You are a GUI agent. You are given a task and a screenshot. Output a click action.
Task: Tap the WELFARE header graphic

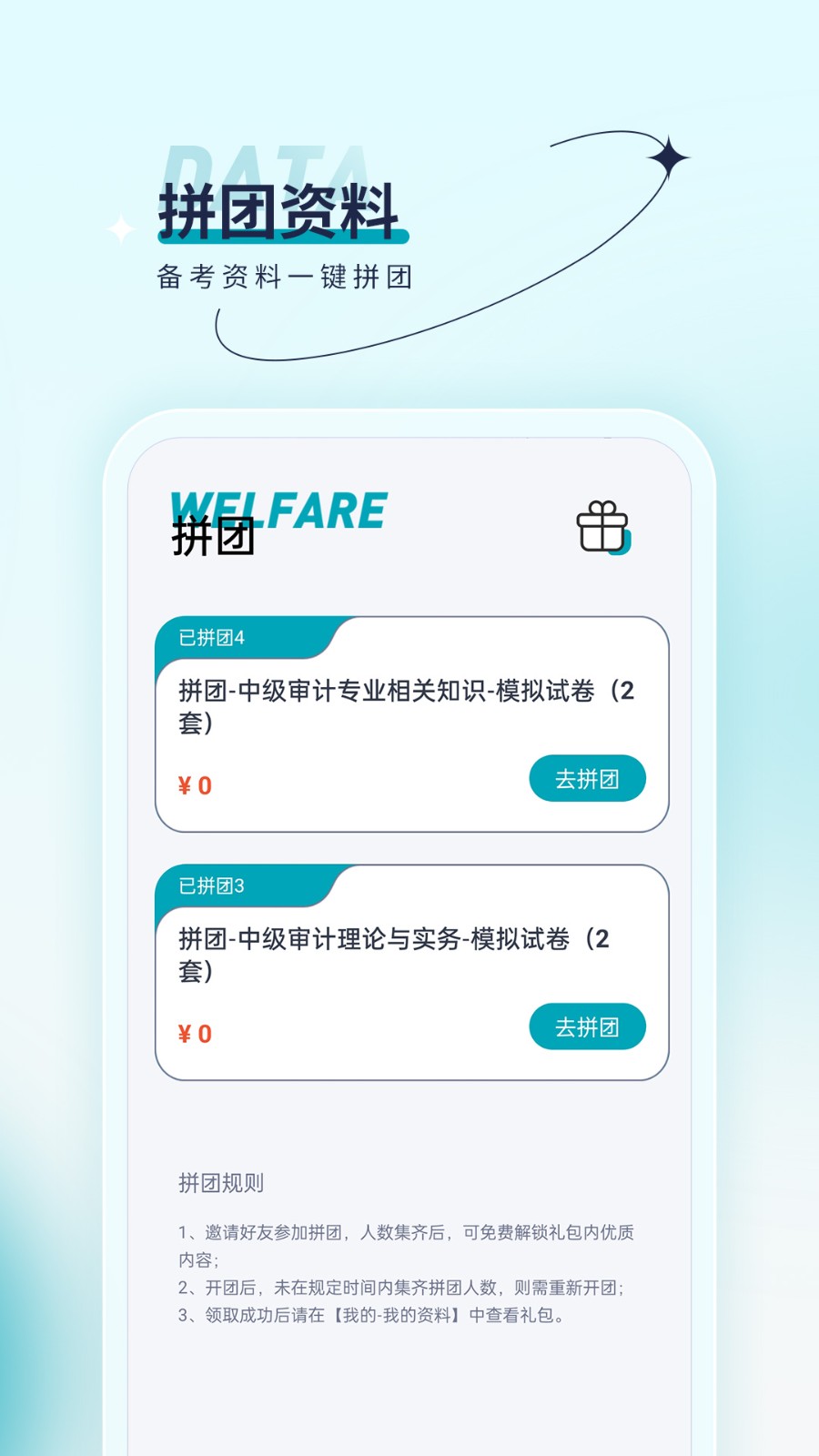279,508
